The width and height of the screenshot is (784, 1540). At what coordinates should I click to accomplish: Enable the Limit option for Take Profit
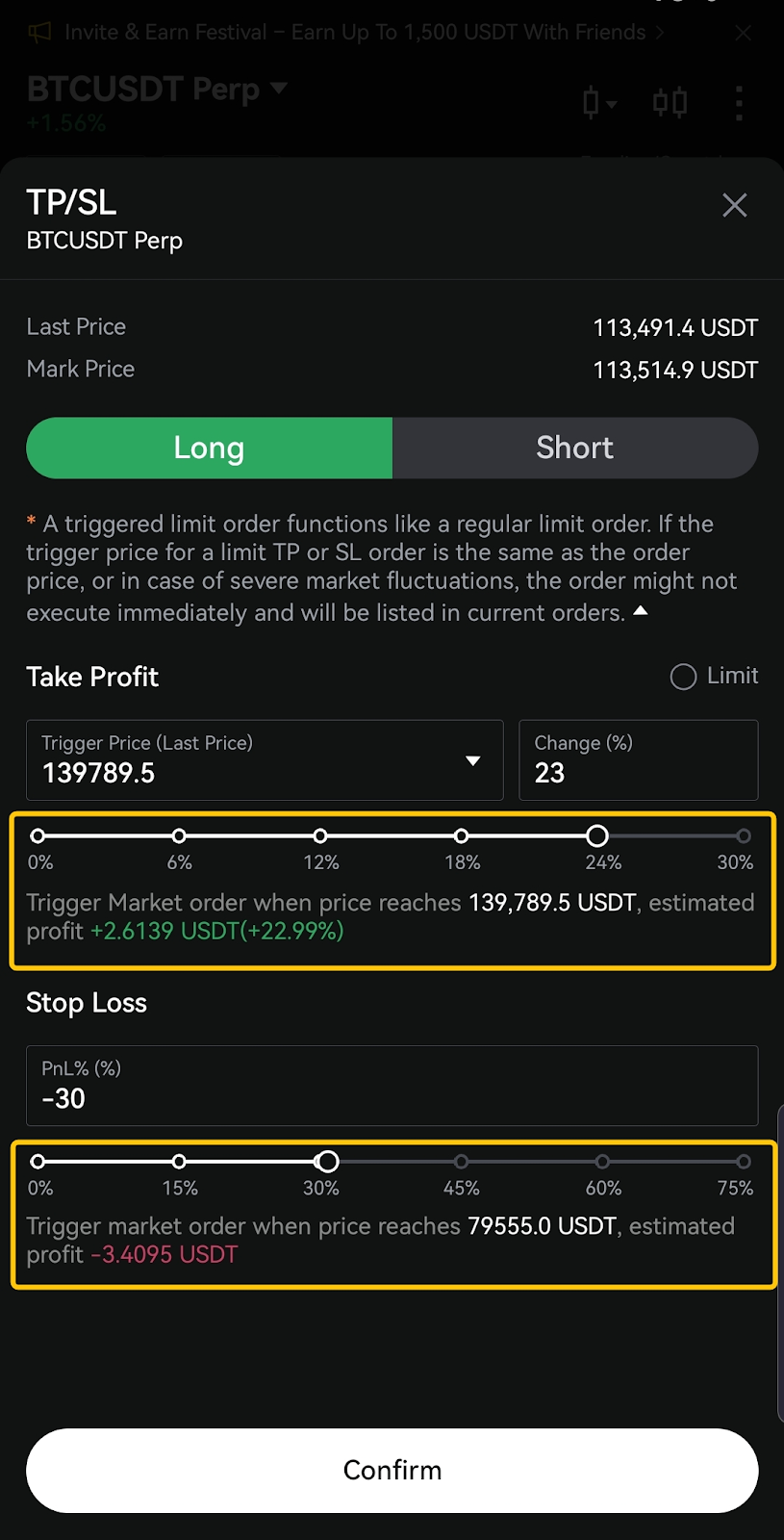coord(683,677)
